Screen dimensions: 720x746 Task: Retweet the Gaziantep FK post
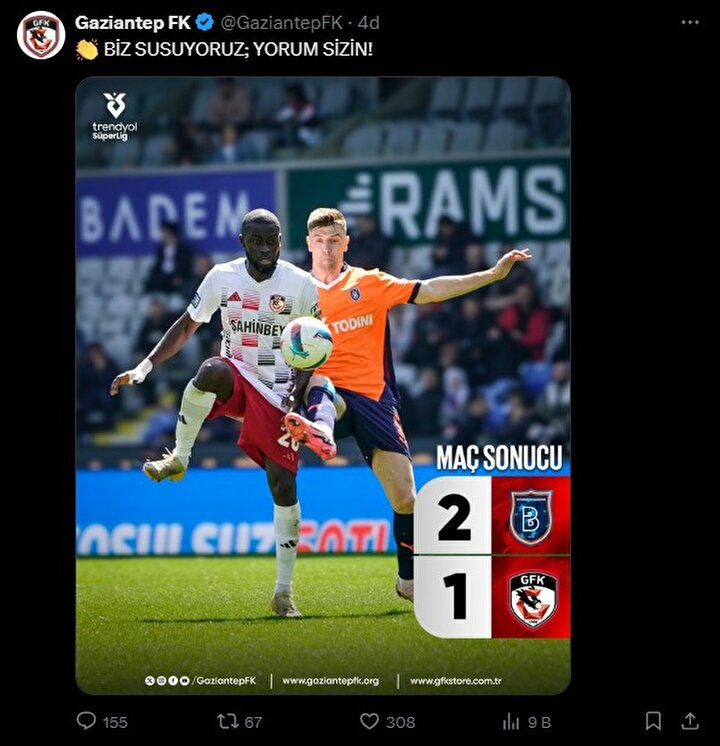228,721
